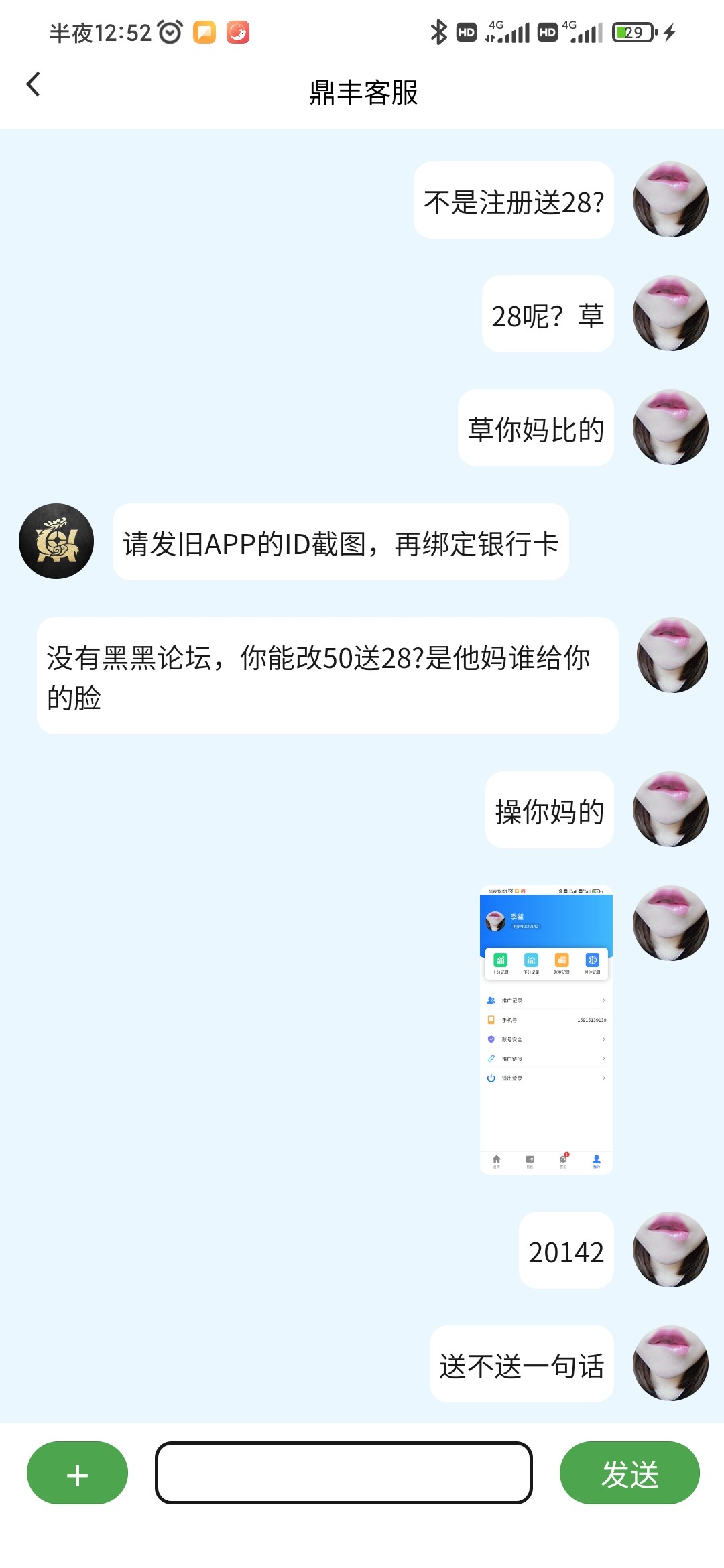Open the 鼎丰客服 dragon avatar
The height and width of the screenshot is (1568, 724).
56,541
